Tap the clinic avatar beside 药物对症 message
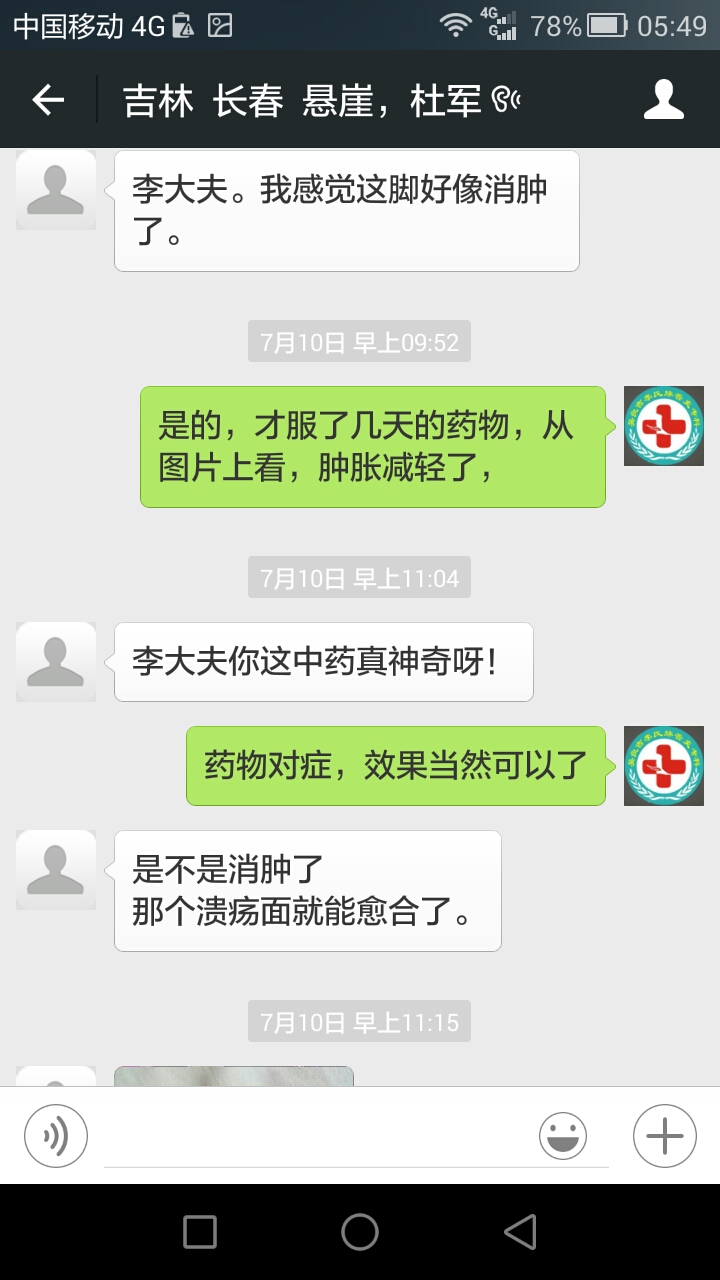Screen dimensions: 720x1280 [x=664, y=766]
